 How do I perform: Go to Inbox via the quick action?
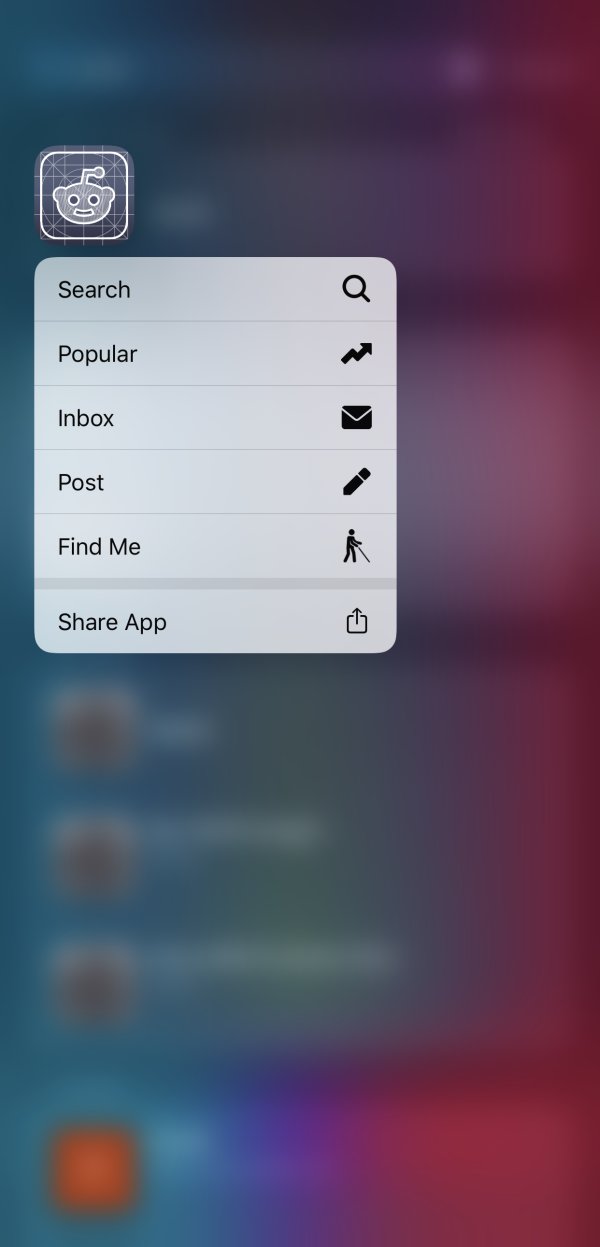[x=215, y=418]
